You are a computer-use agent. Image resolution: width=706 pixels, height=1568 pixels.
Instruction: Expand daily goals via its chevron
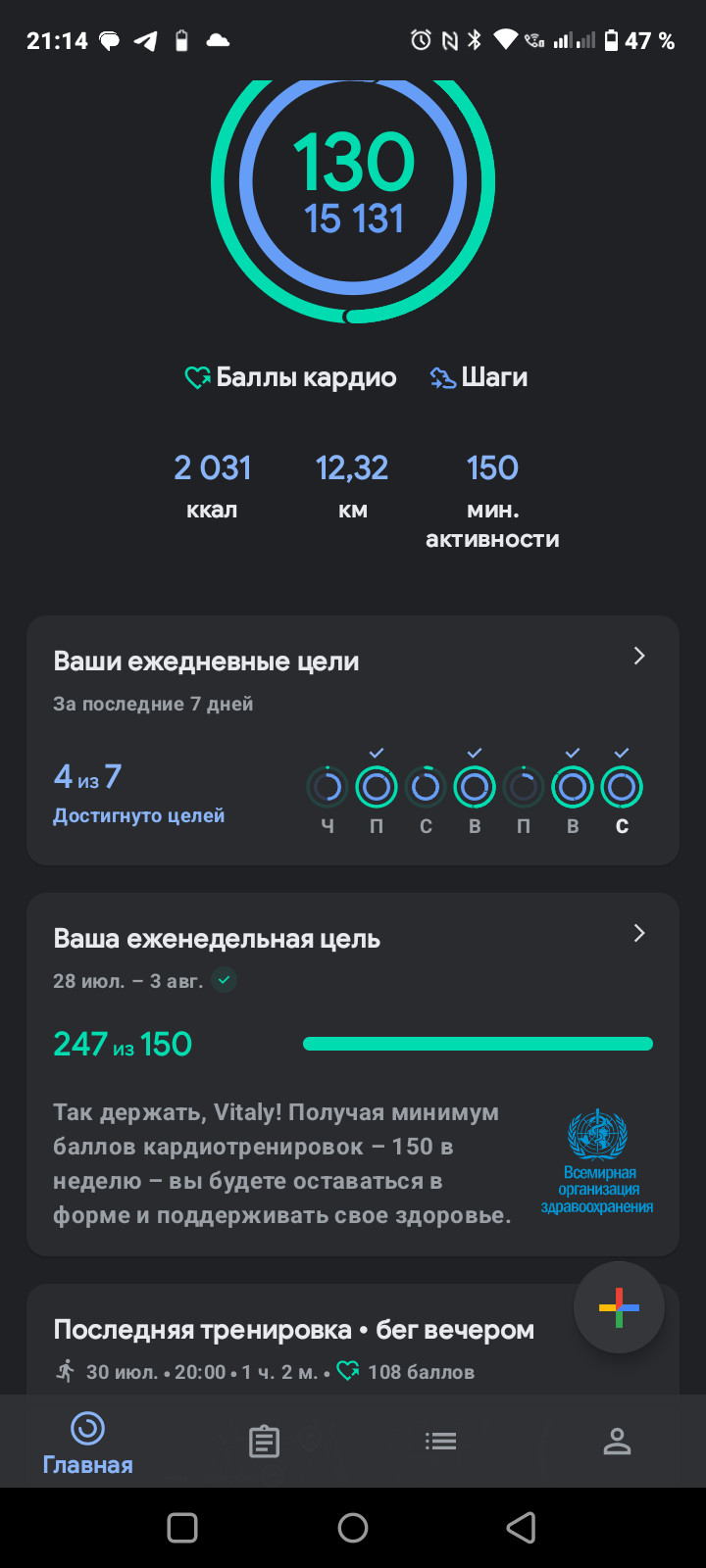(x=639, y=656)
